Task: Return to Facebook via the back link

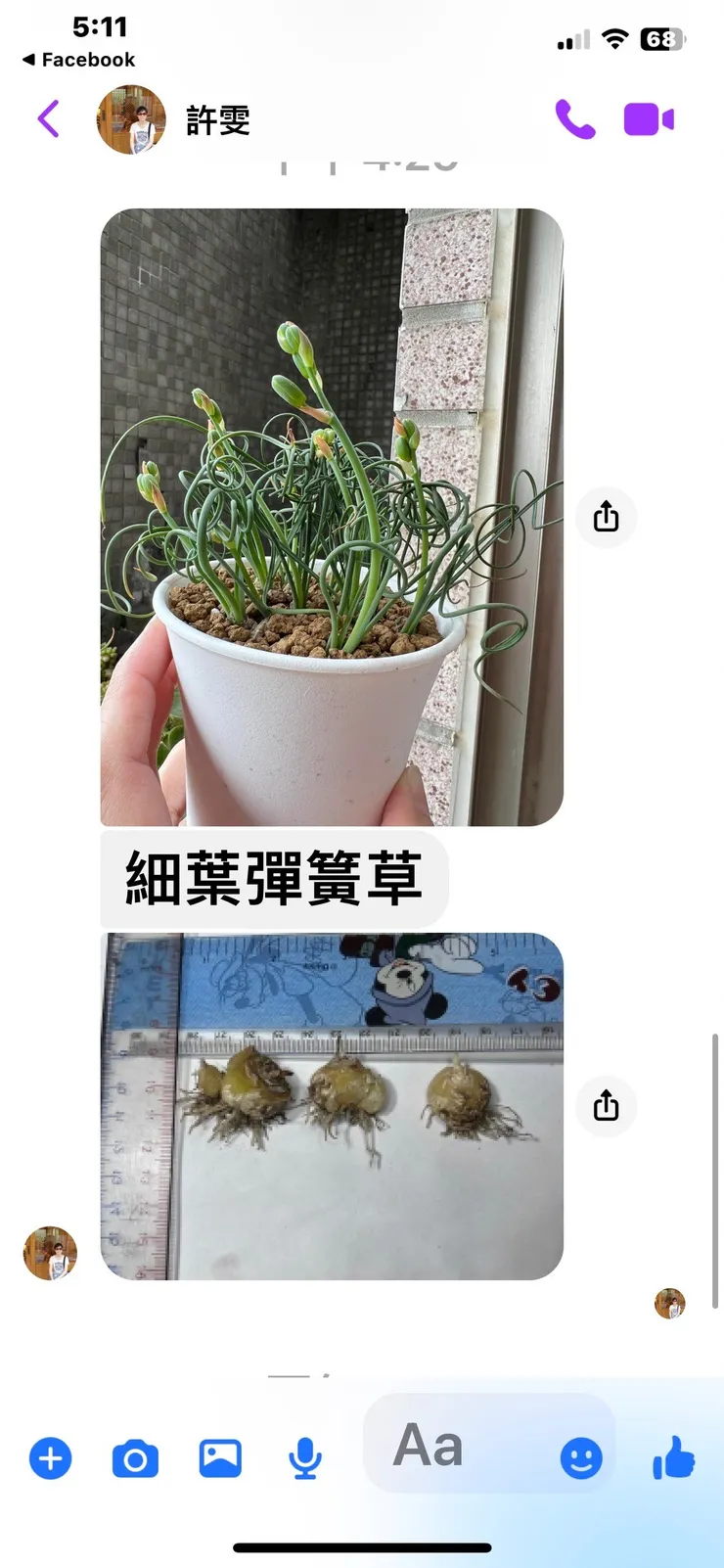Action: [78, 59]
